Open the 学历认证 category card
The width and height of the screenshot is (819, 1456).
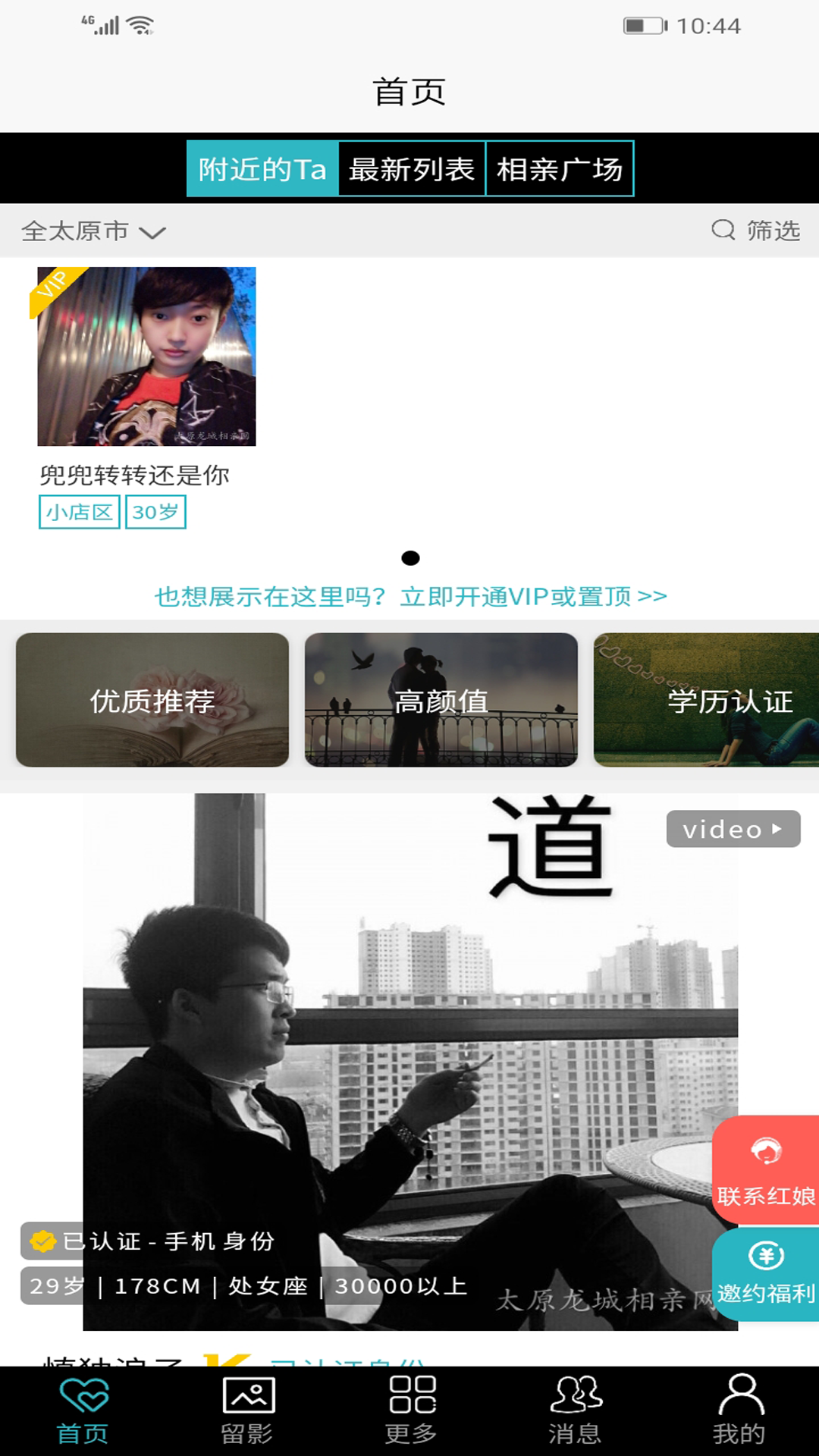point(706,700)
